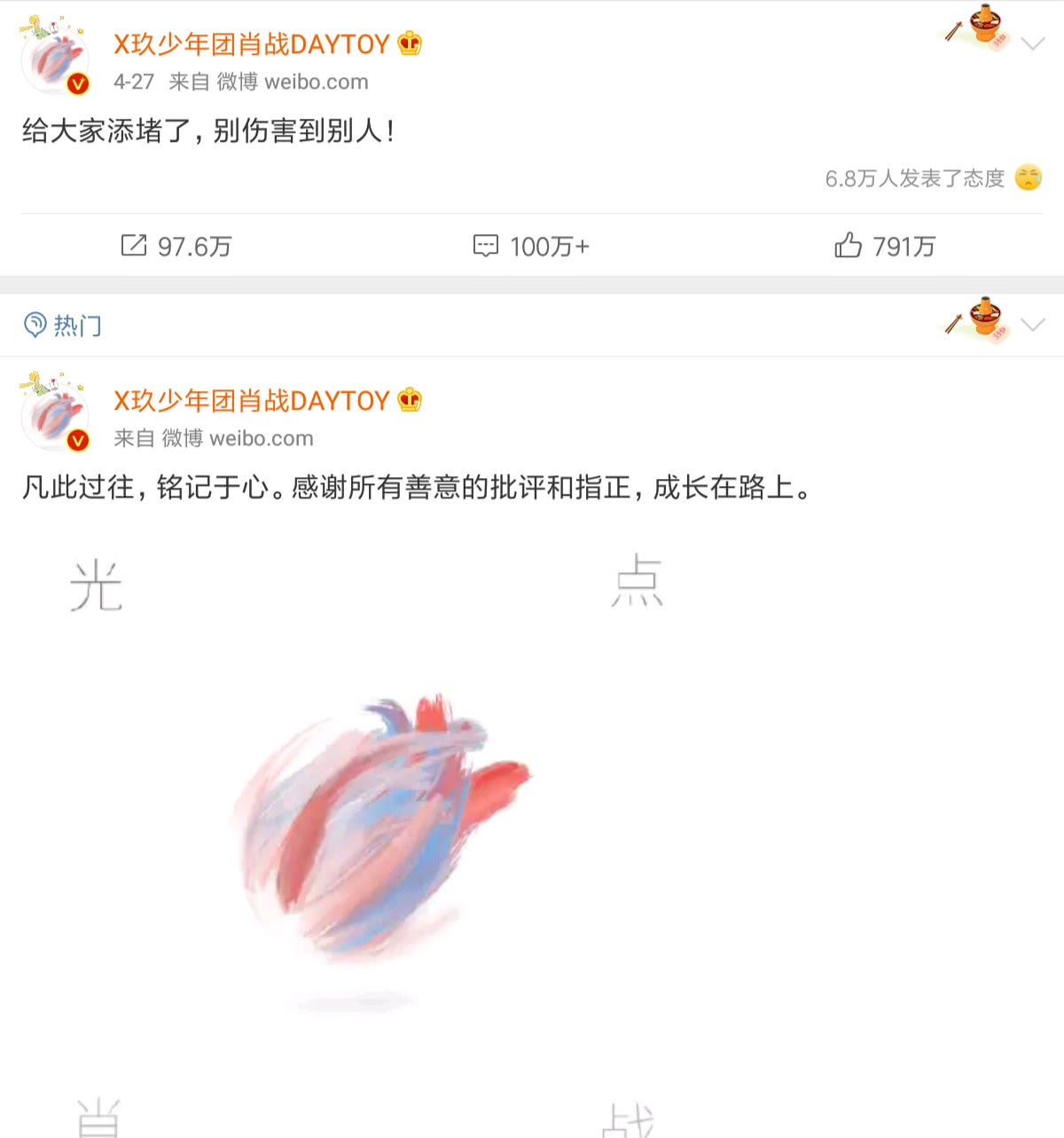Click the repost icon showing 97.6万

pyautogui.click(x=135, y=246)
